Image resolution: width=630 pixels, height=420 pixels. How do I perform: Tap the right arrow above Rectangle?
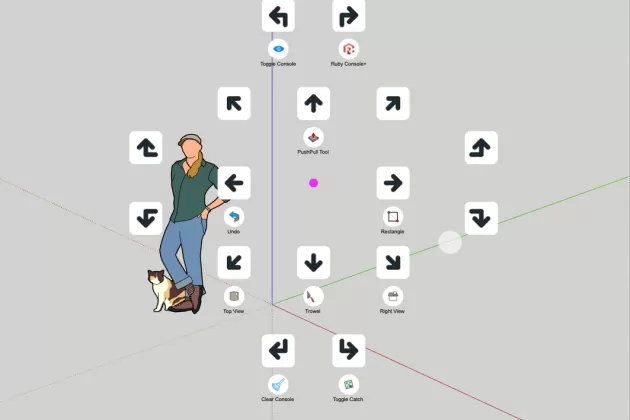pos(393,183)
